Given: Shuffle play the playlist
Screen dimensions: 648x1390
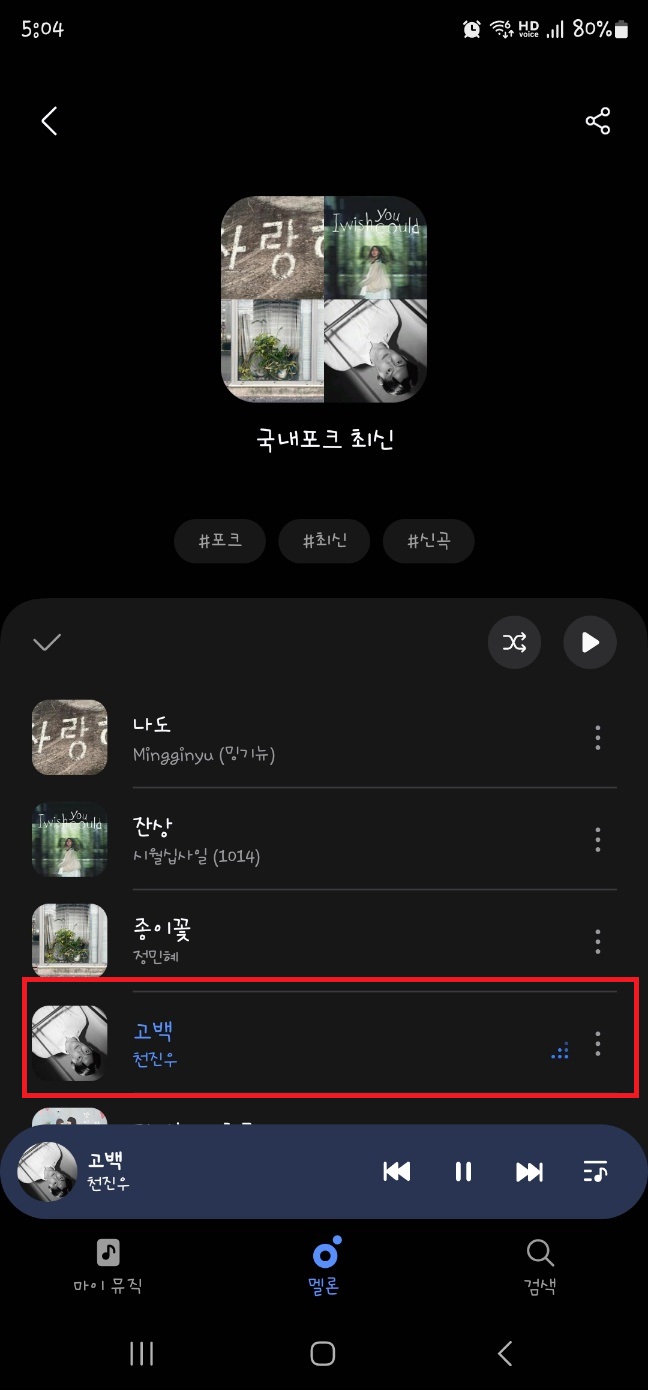Looking at the screenshot, I should pyautogui.click(x=514, y=642).
